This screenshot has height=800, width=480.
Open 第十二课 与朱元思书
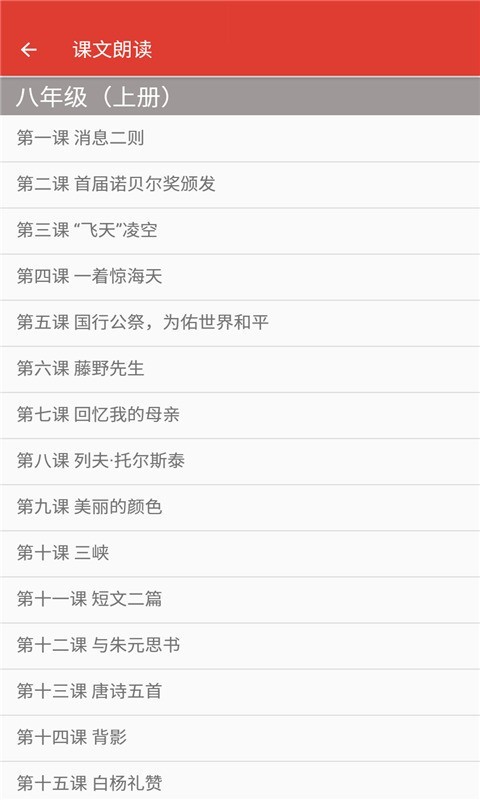240,646
